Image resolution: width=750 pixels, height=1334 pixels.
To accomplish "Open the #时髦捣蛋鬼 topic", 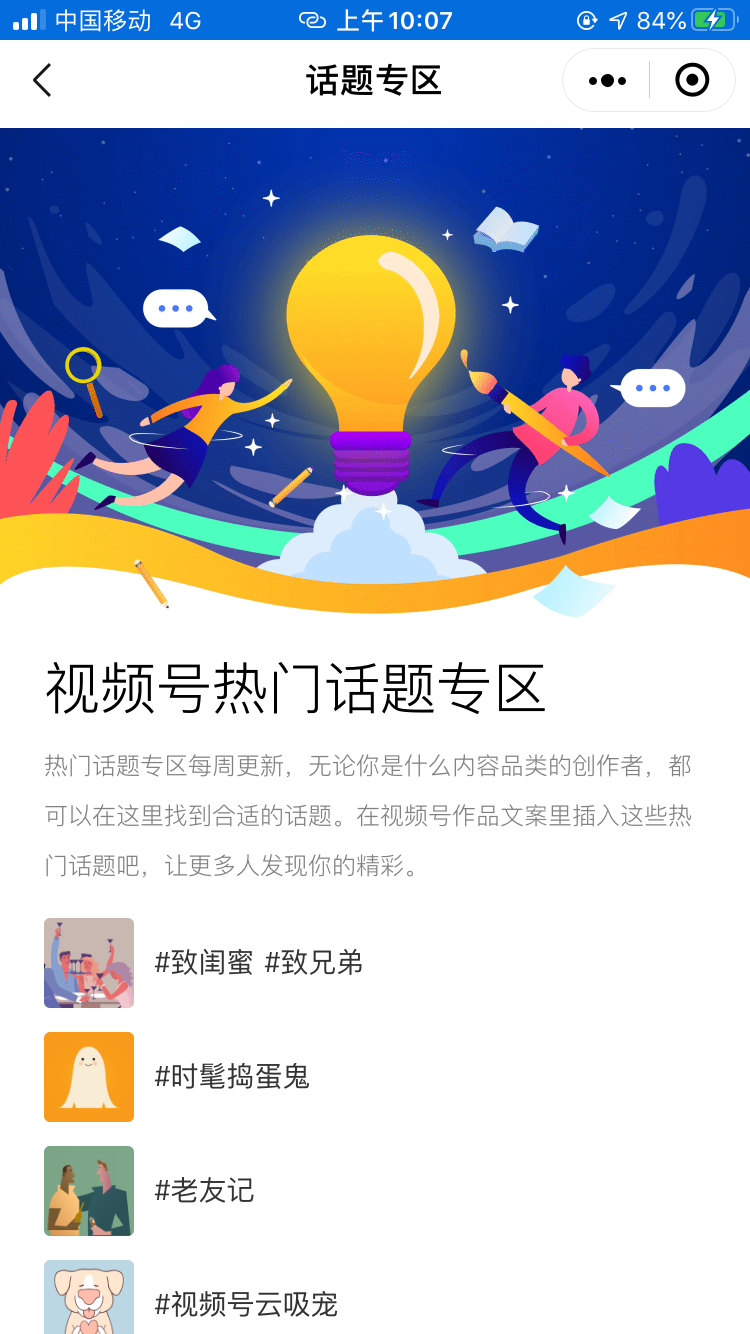I will (x=232, y=1077).
